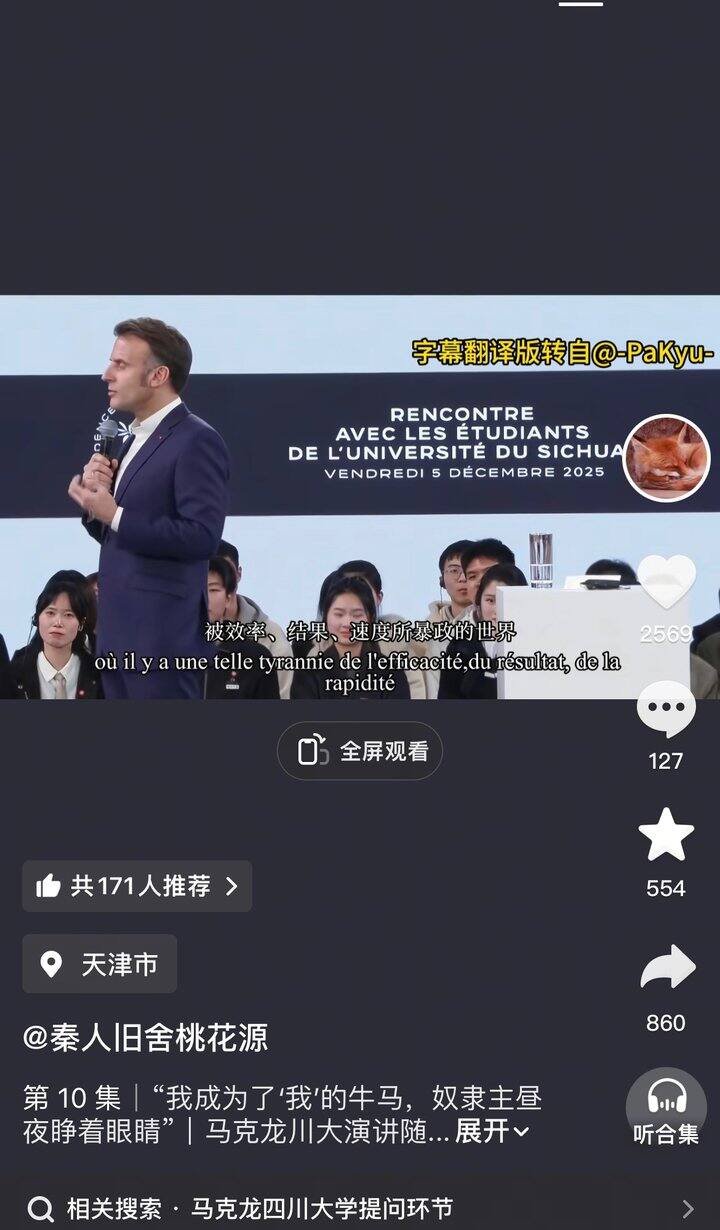Viewport: 720px width, 1230px height.
Task: Like this video with the heart icon
Action: pos(666,582)
